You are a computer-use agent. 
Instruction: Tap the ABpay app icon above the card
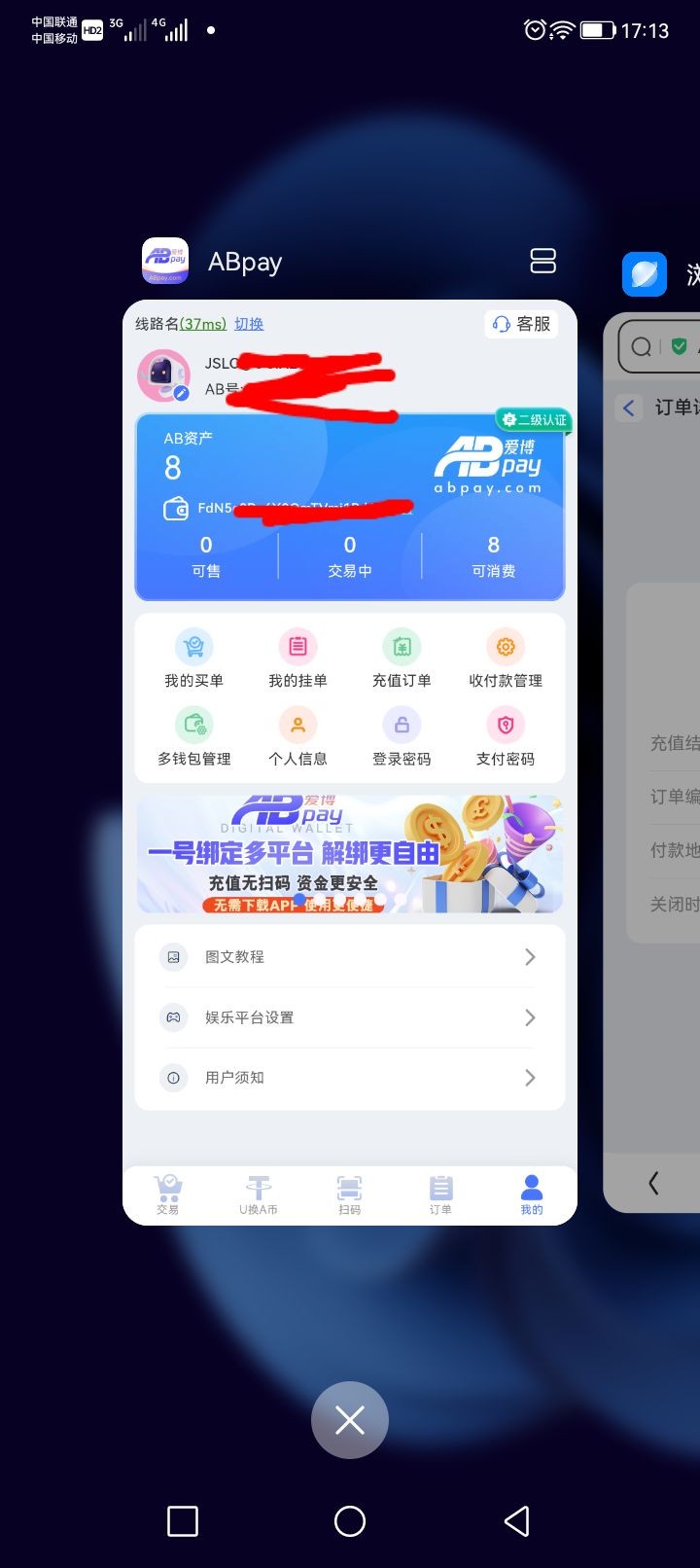165,261
